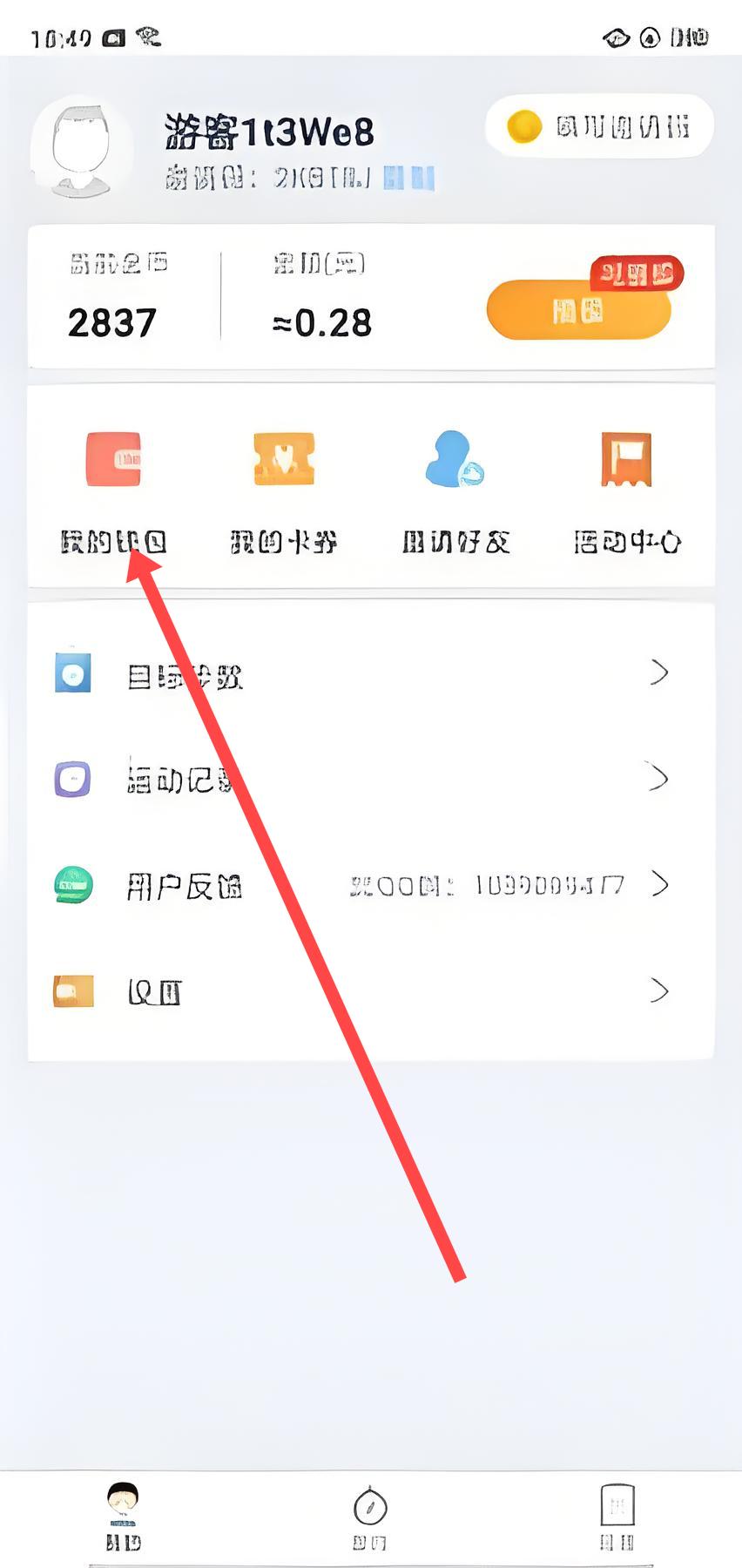Select the avatar tab in bottom bar
The image size is (742, 1568).
(123, 1517)
